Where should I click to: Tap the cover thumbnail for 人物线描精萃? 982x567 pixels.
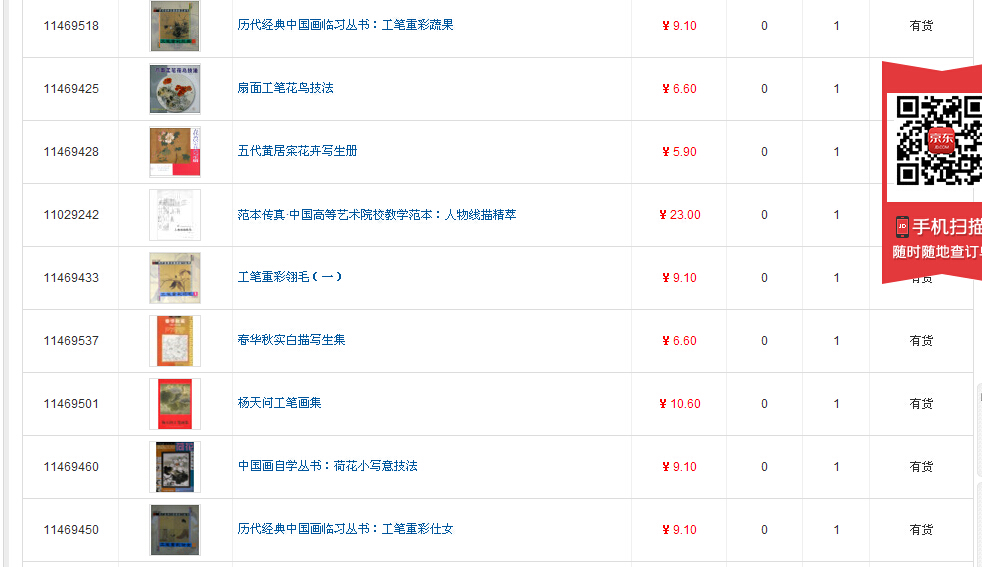(175, 215)
